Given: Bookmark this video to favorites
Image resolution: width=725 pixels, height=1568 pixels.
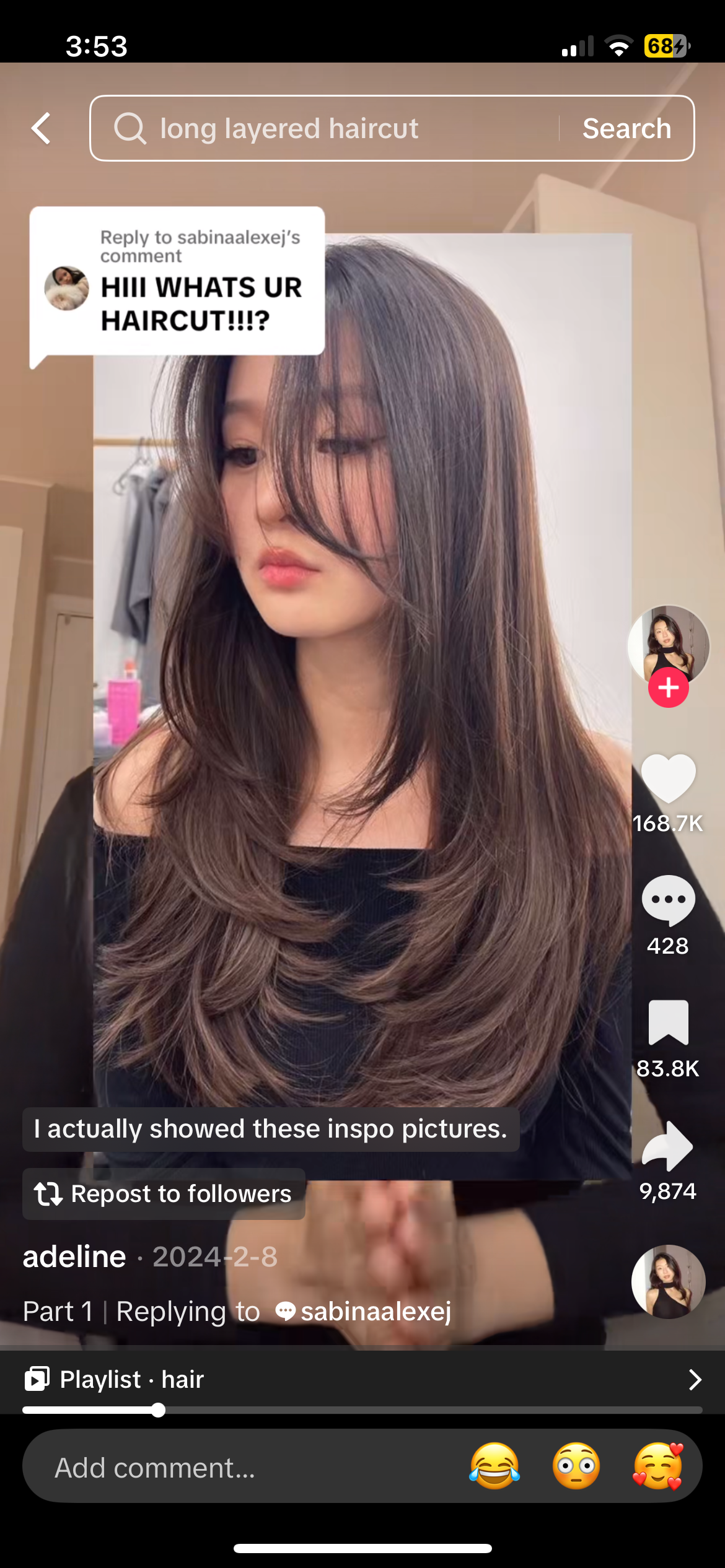Looking at the screenshot, I should point(668,1023).
